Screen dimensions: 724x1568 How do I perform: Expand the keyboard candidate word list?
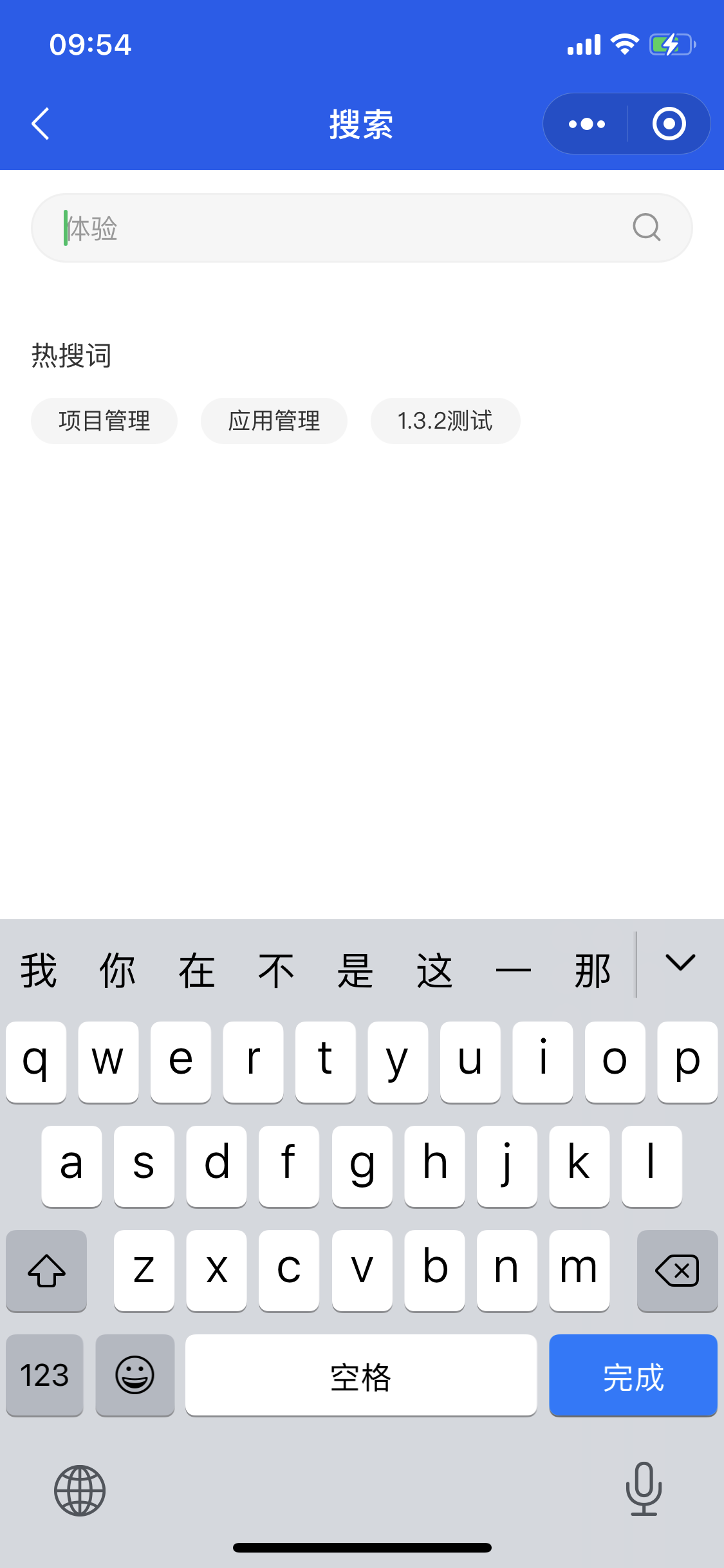[680, 963]
